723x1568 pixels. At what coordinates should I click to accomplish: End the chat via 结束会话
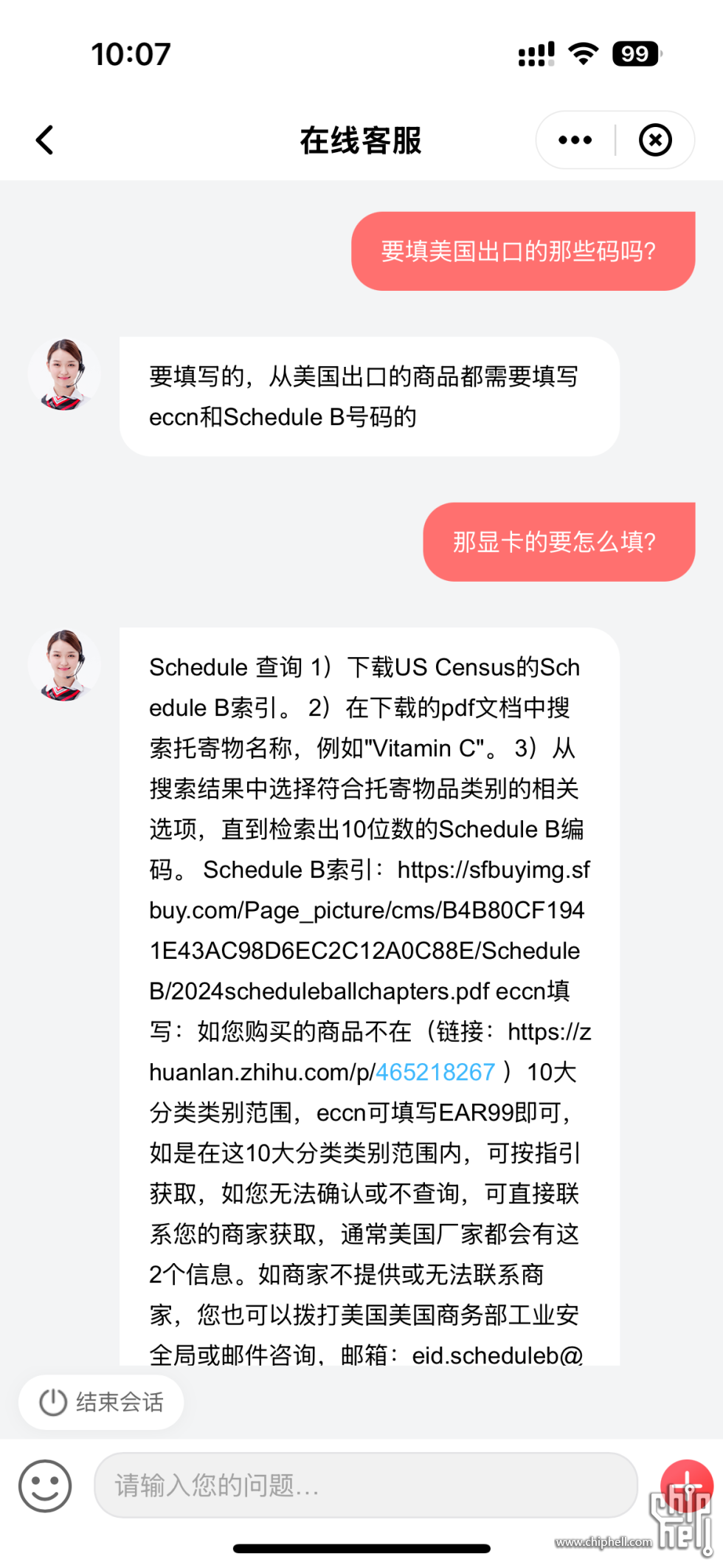pos(102,1402)
